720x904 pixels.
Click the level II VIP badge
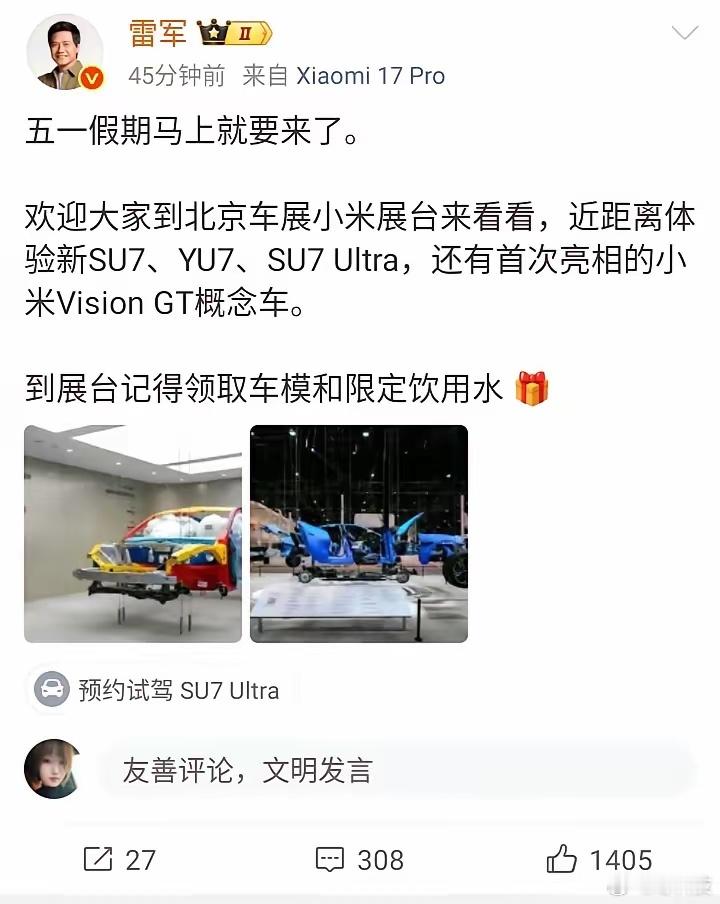tap(243, 31)
